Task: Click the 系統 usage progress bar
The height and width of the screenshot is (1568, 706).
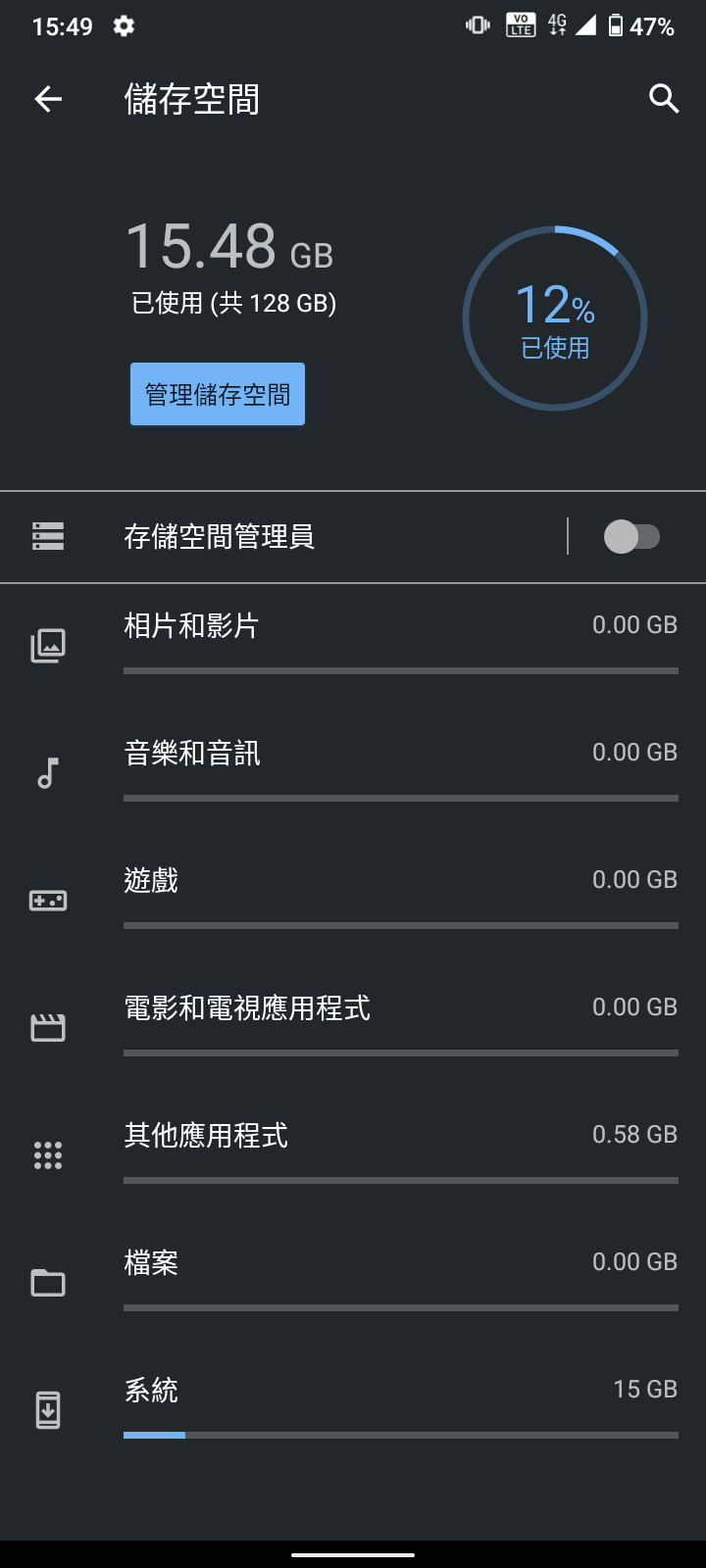Action: (400, 1434)
